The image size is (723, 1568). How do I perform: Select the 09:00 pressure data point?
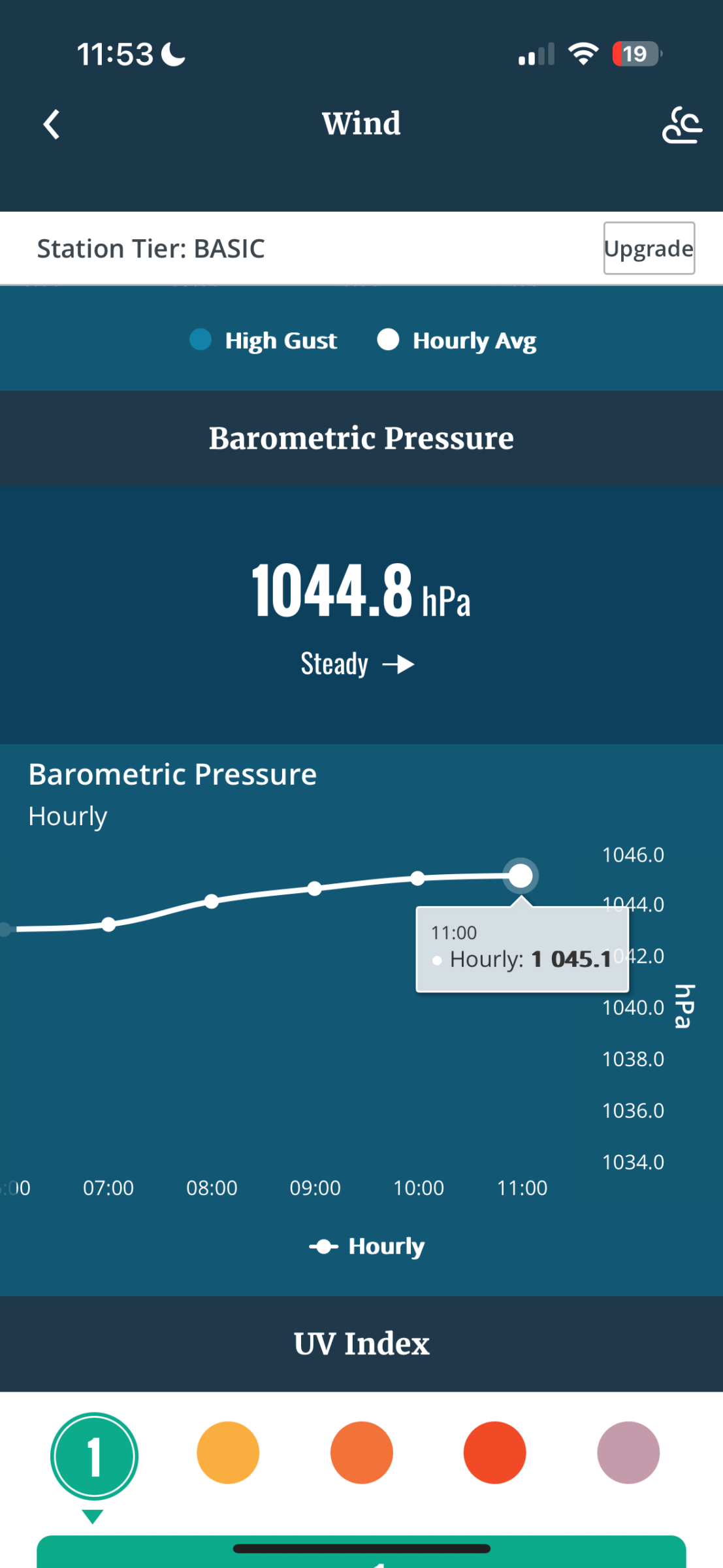click(315, 889)
